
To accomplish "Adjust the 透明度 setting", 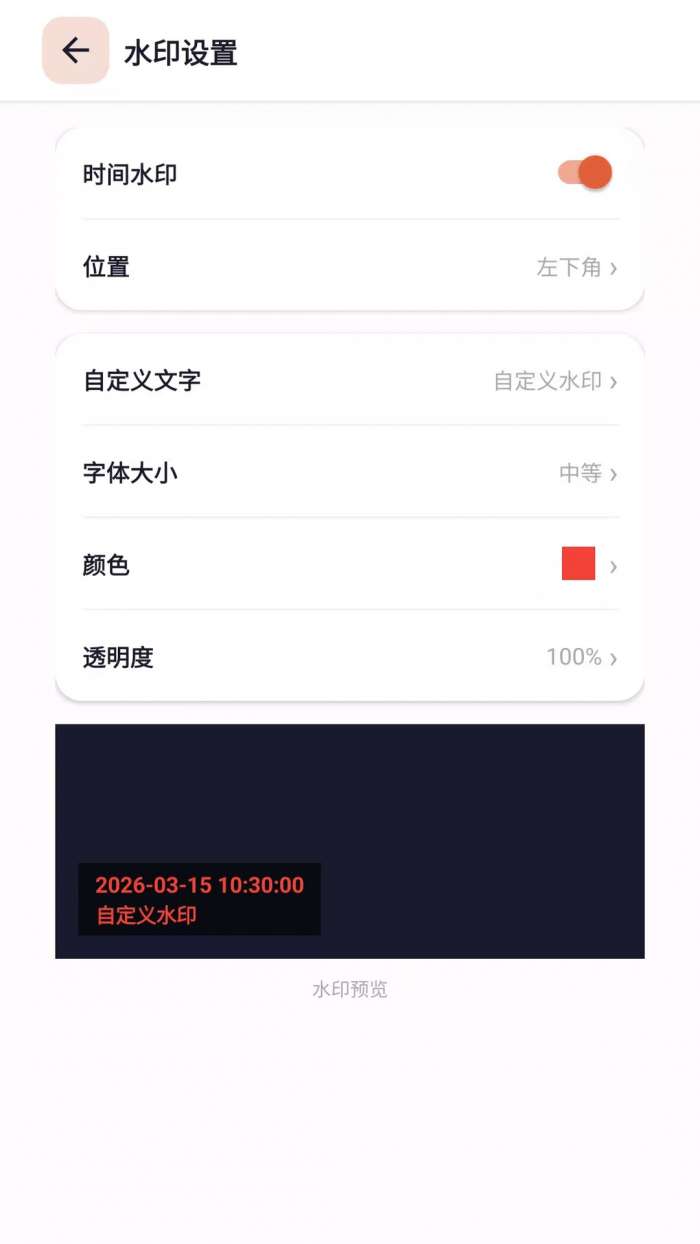I will (x=349, y=657).
